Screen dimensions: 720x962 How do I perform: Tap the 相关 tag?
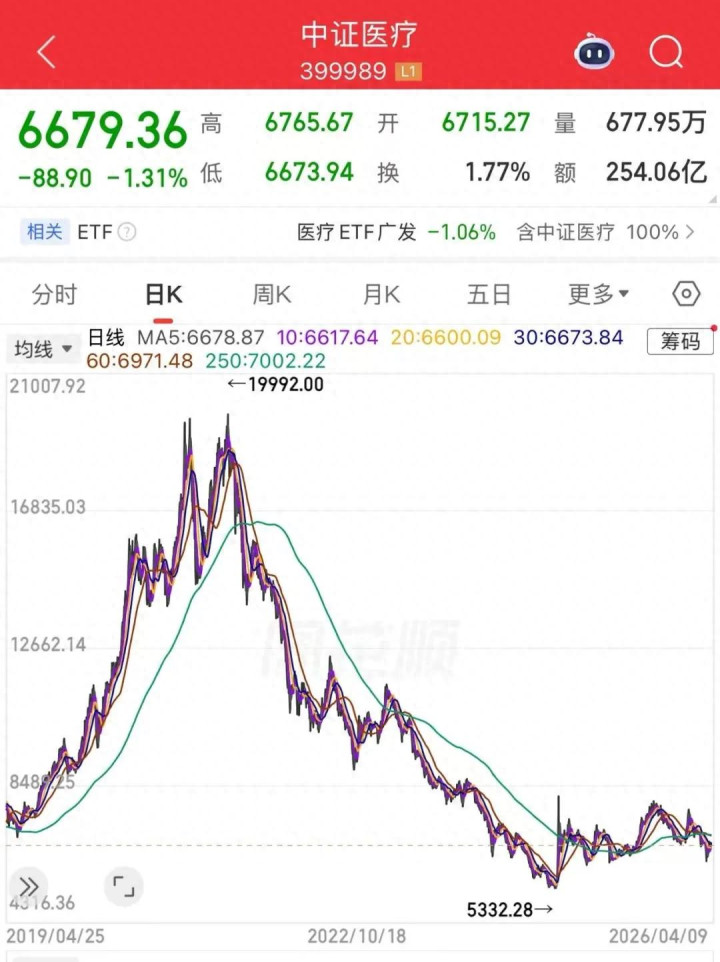click(44, 233)
